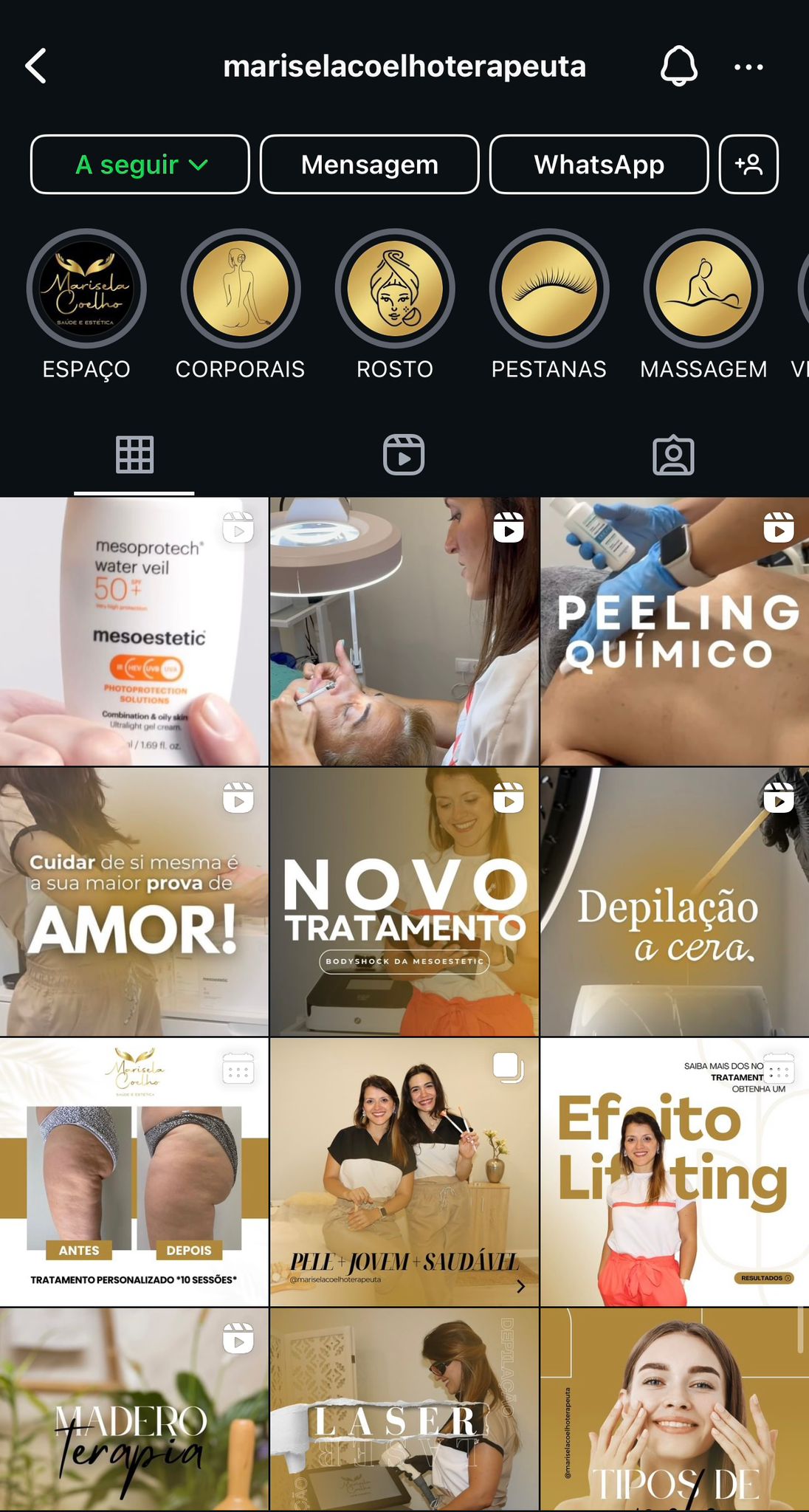The height and width of the screenshot is (1512, 809).
Task: Contact via the WhatsApp button
Action: [x=599, y=165]
